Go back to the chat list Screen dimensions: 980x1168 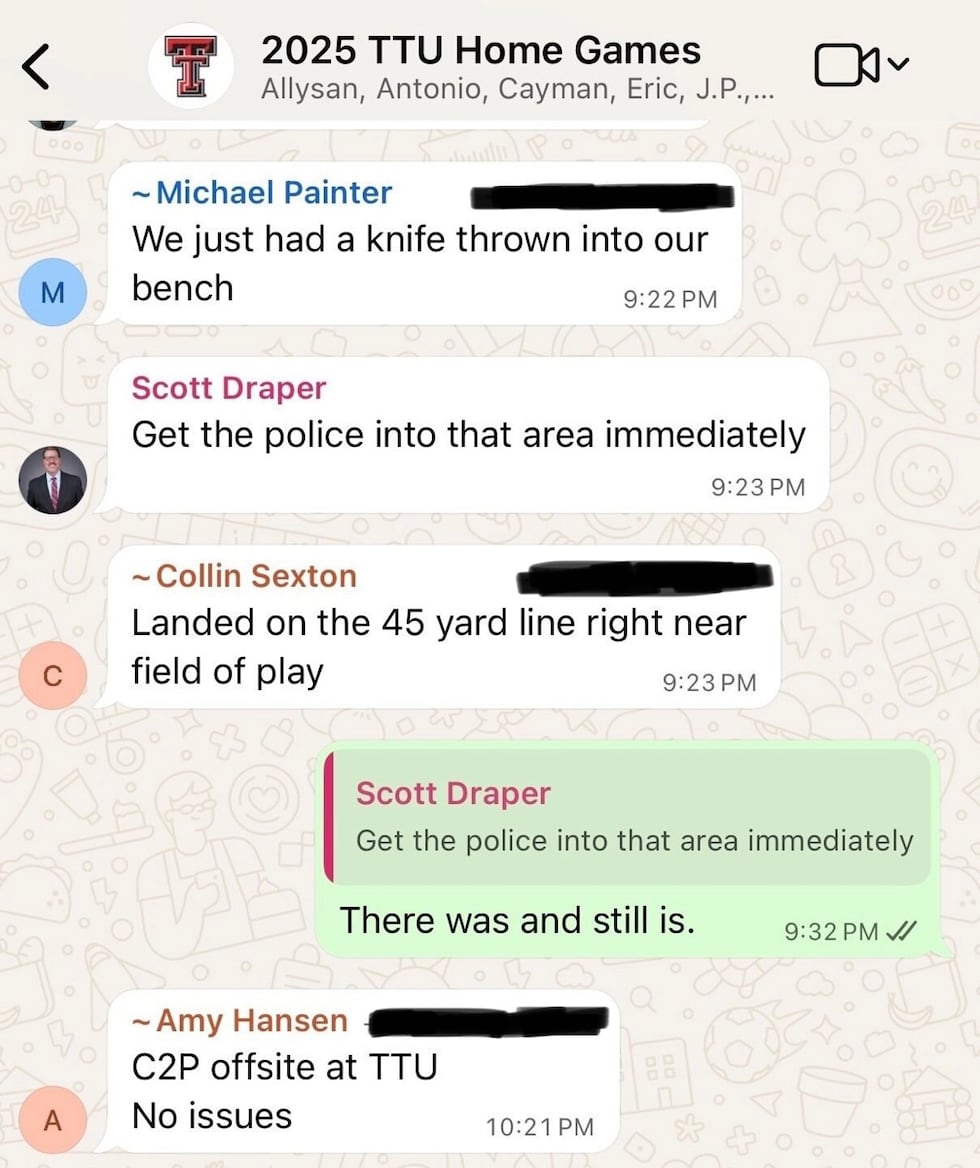click(36, 66)
